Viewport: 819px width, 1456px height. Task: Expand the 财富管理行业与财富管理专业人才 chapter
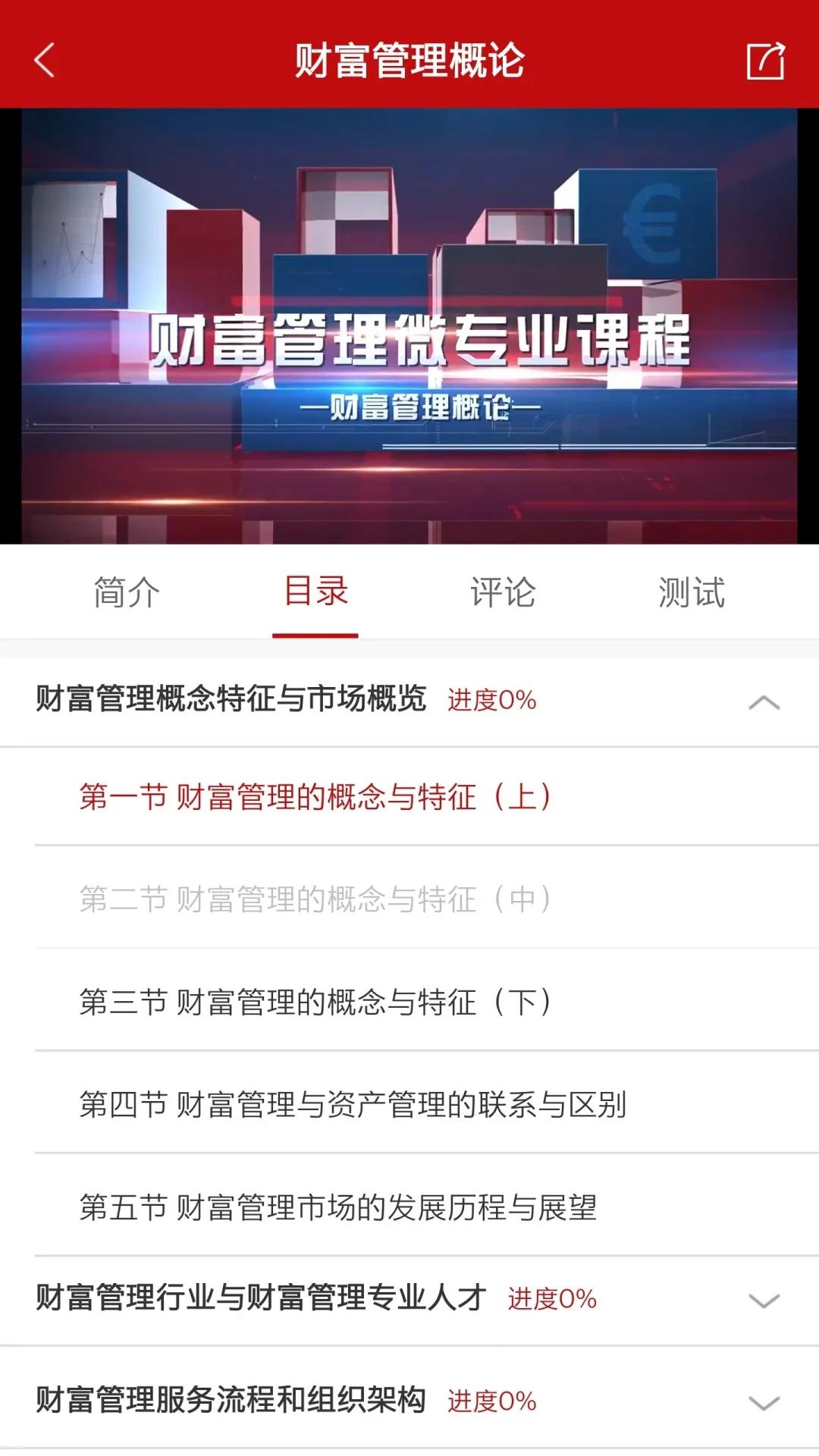pos(762,1298)
